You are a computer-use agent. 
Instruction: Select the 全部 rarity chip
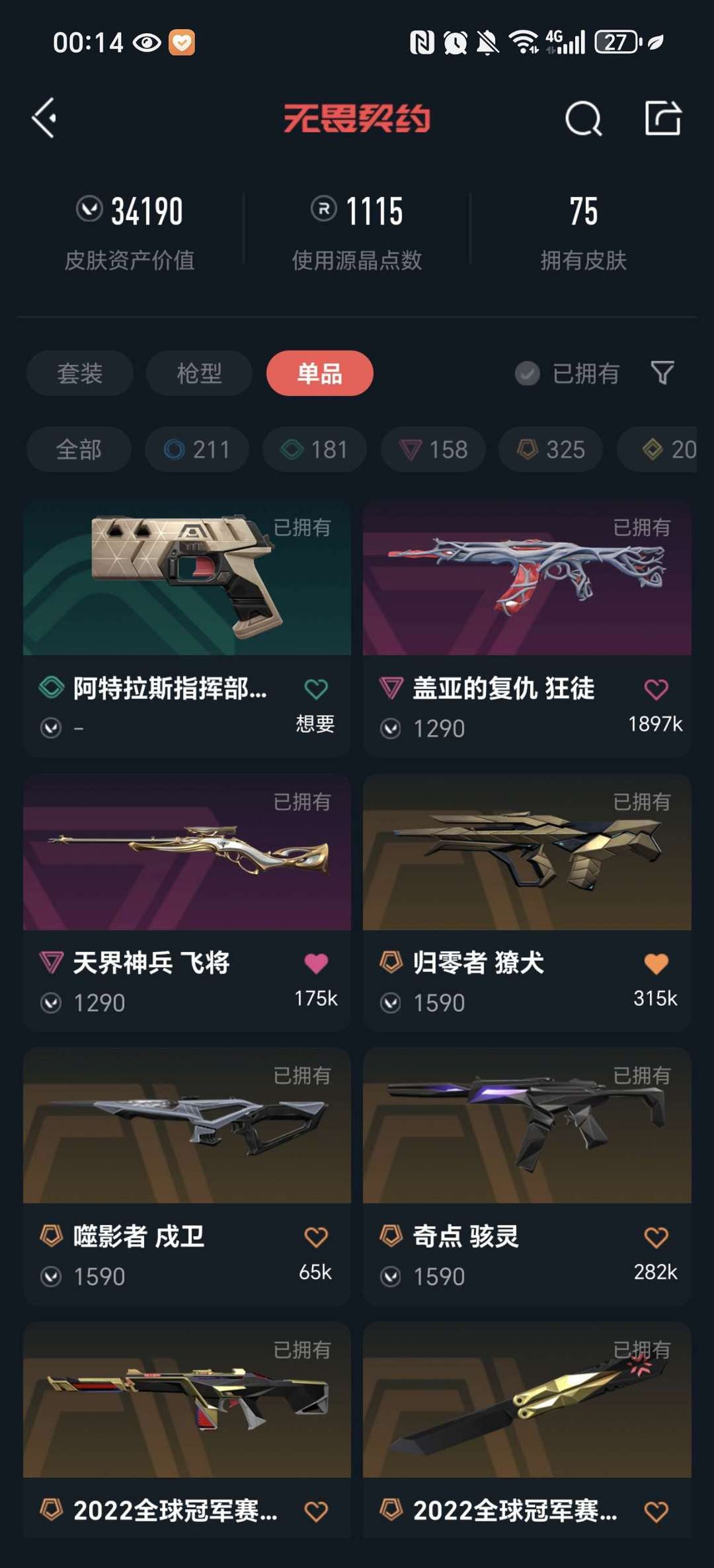point(79,450)
